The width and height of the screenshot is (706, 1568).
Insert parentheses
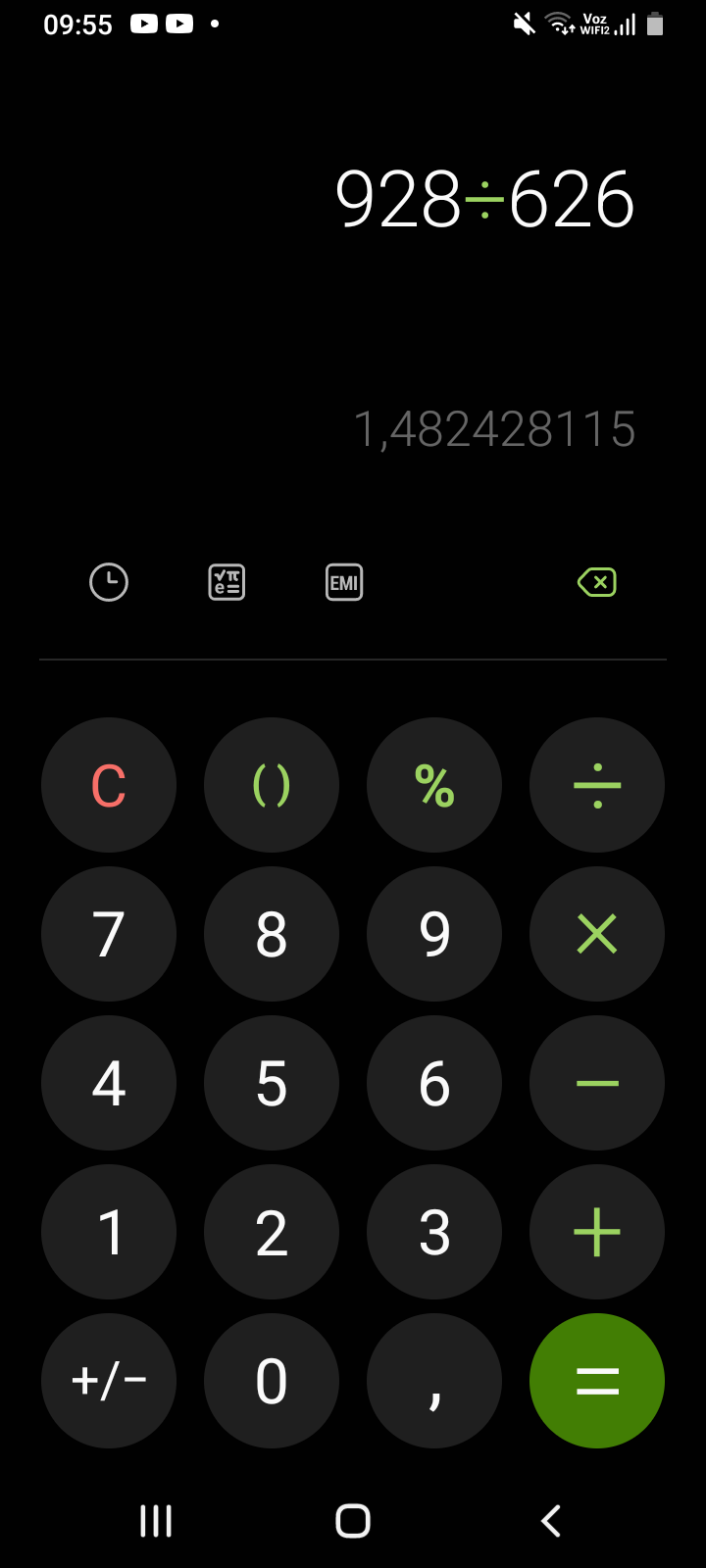click(272, 785)
